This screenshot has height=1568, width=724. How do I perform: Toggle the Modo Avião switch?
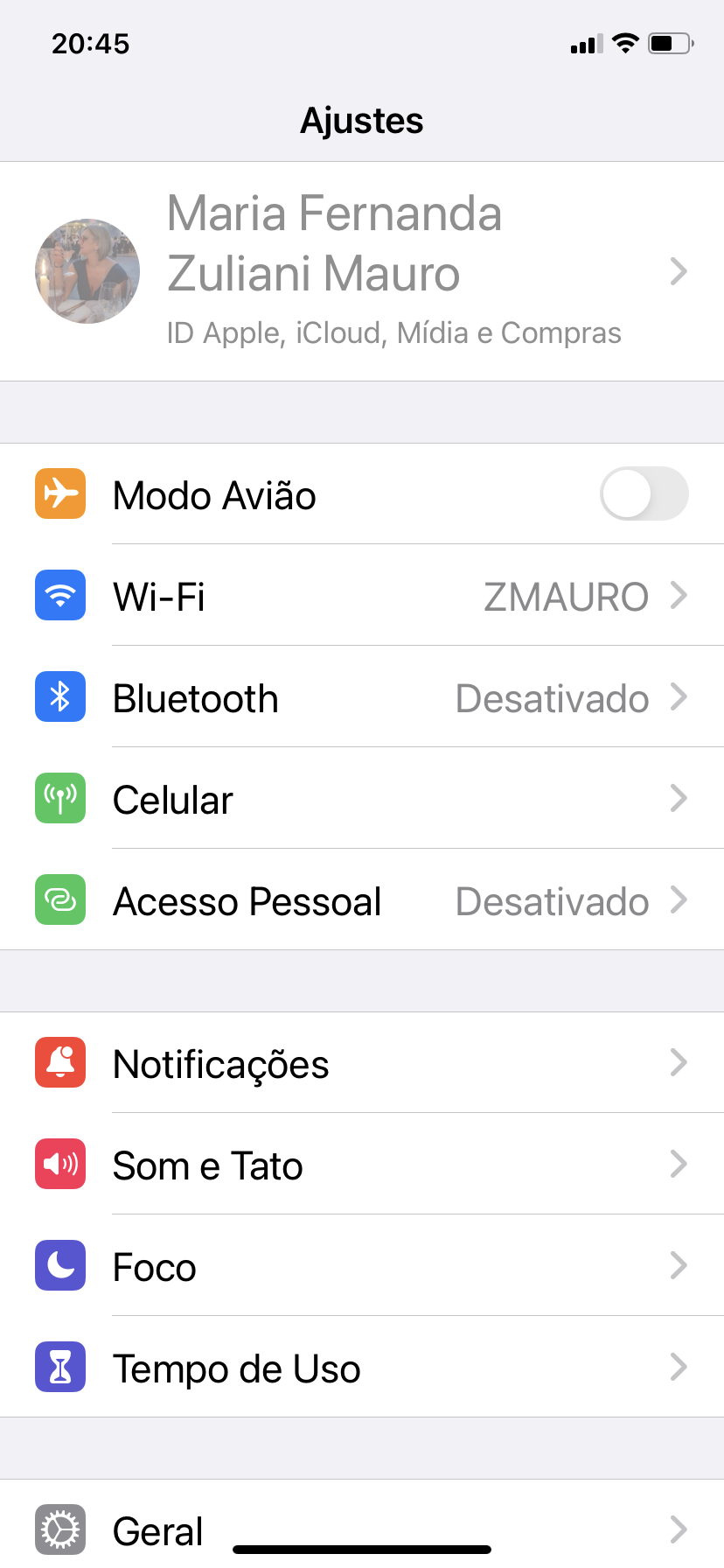pos(644,493)
